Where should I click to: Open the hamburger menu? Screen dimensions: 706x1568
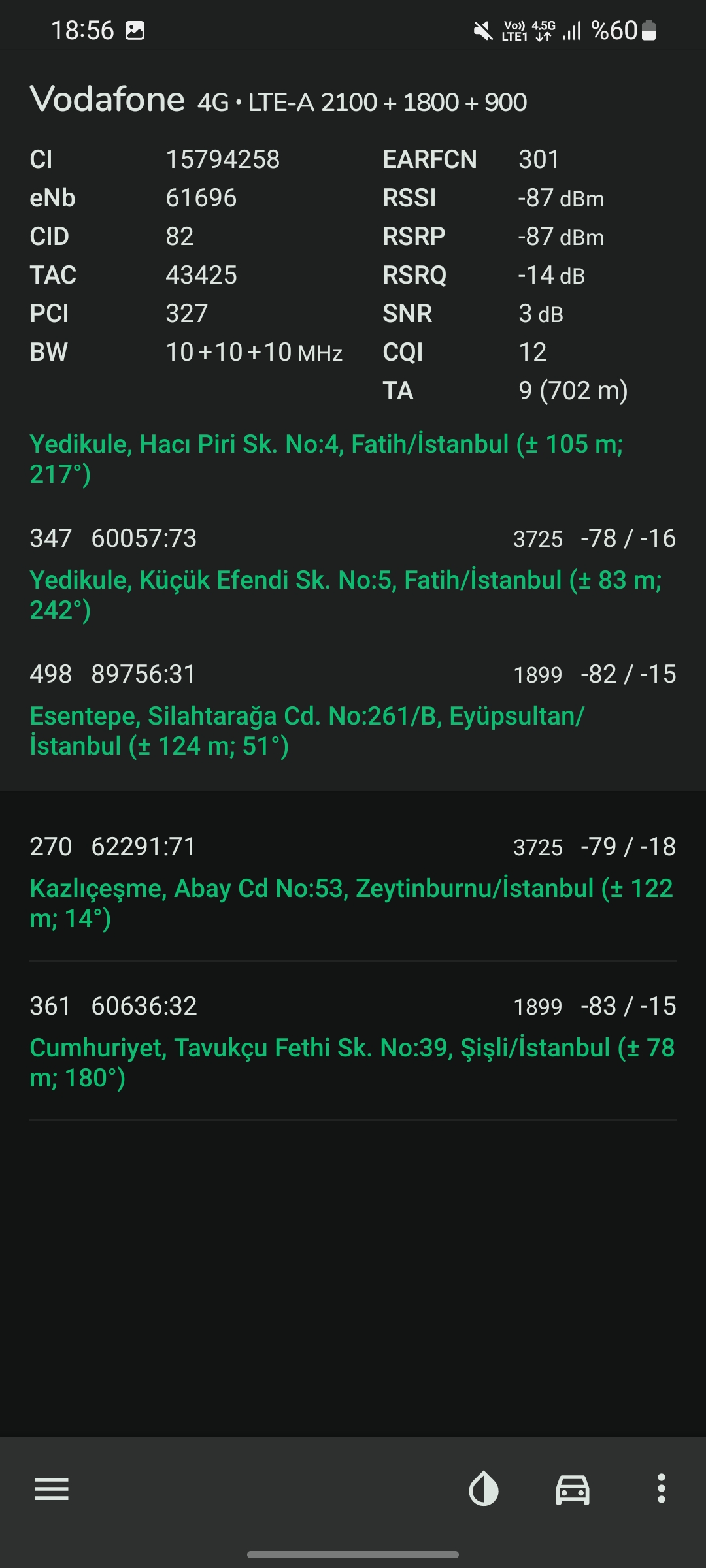[52, 1489]
